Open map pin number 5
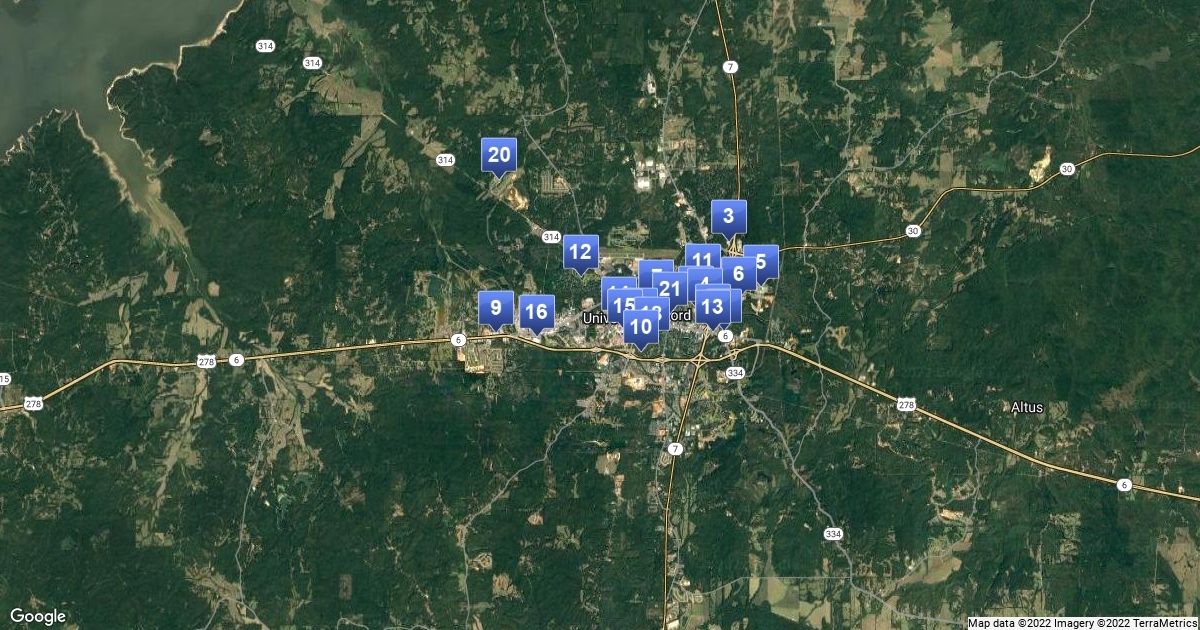Screen dimensions: 1200x630 pyautogui.click(x=763, y=262)
